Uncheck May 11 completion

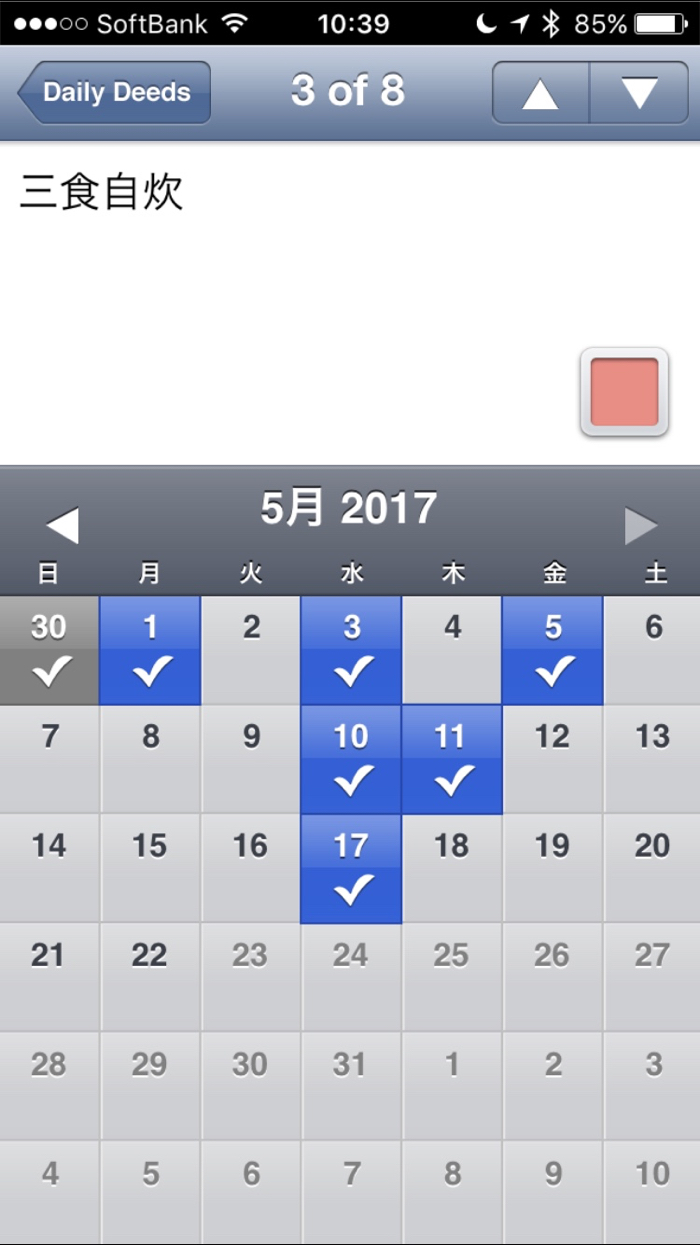coord(451,759)
